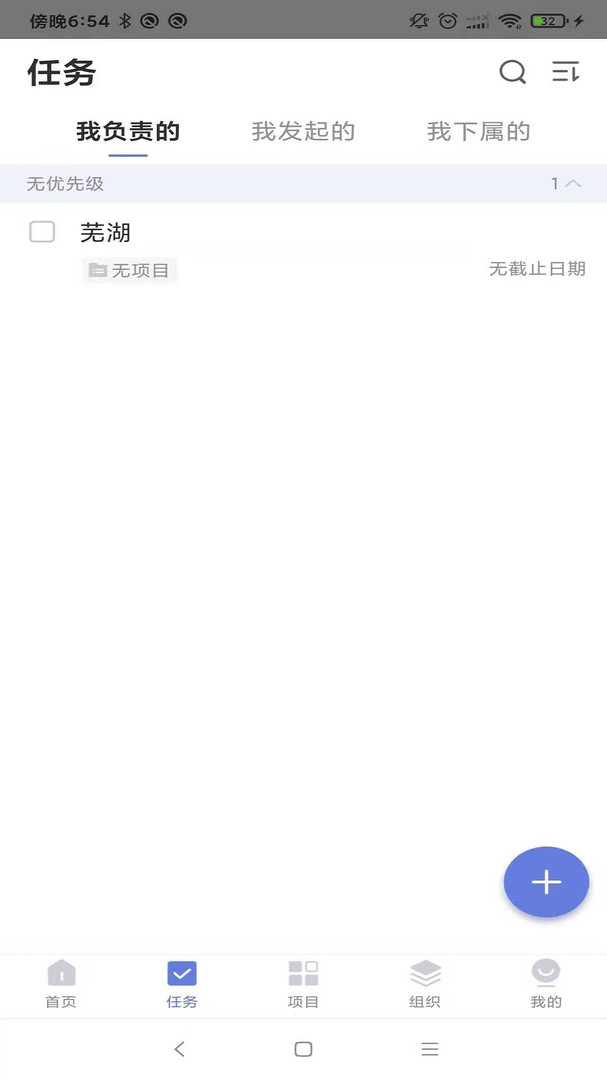Go to the 首页 tab

tap(61, 984)
